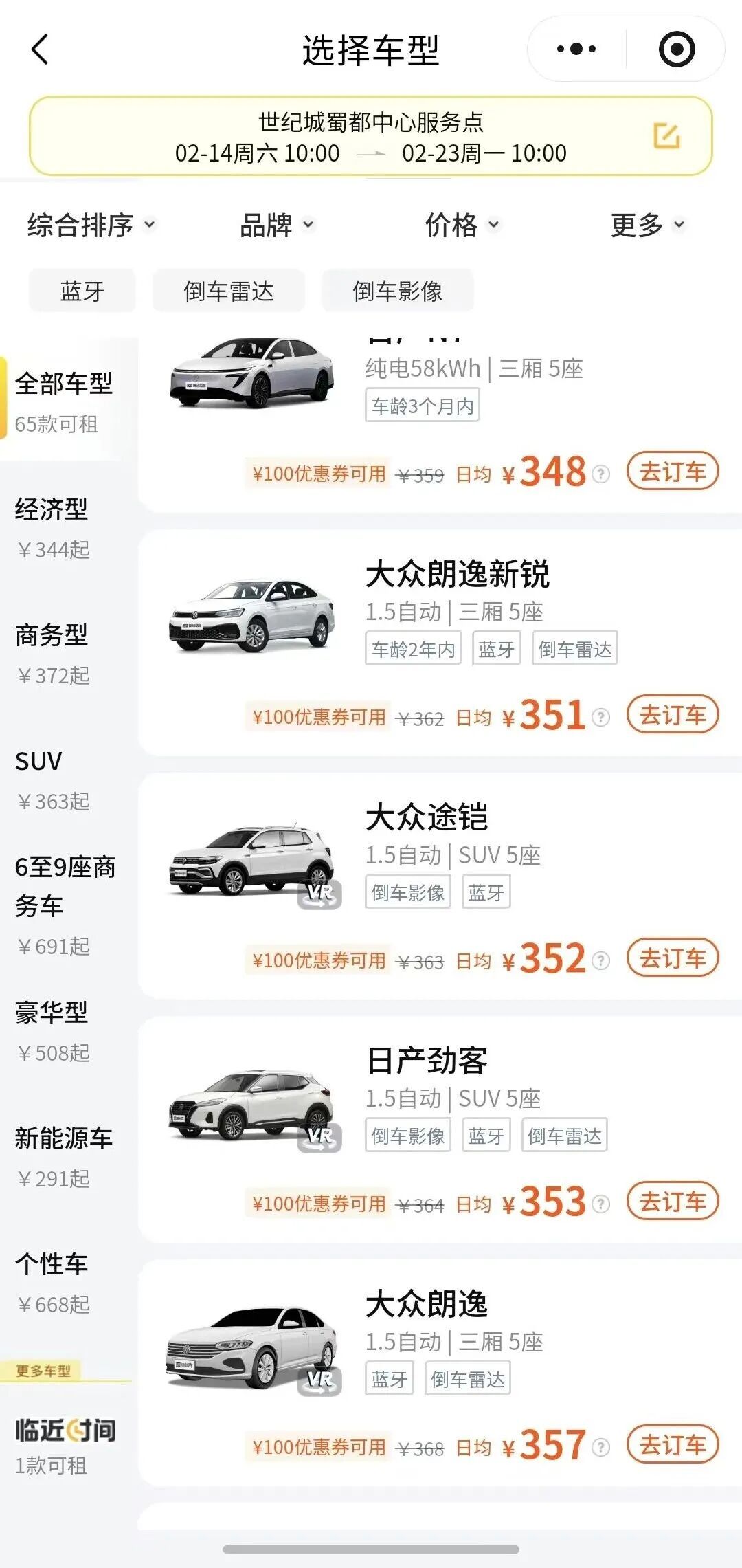Filter cars by the 倒车影像 chip

[397, 291]
